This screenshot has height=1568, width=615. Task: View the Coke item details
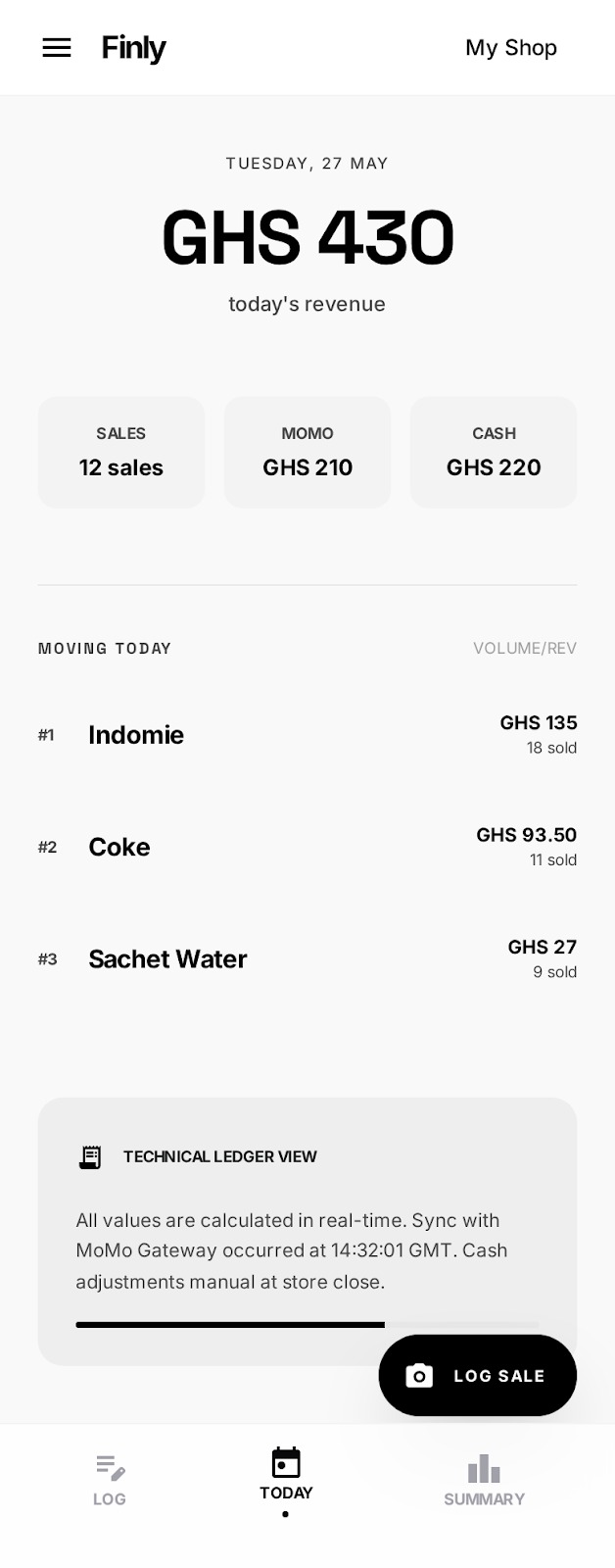point(307,847)
